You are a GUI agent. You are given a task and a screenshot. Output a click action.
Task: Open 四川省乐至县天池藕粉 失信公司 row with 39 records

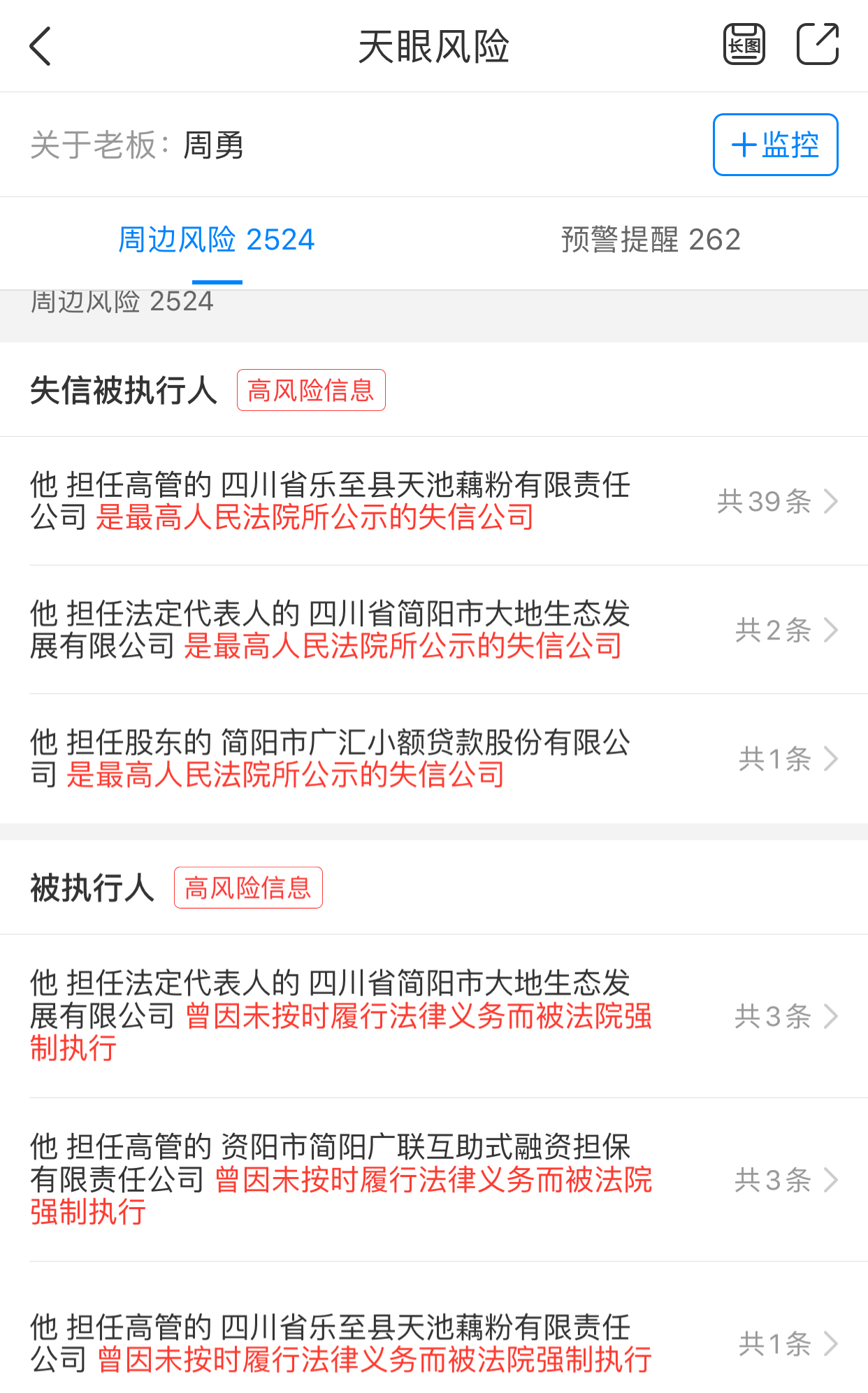tap(433, 501)
